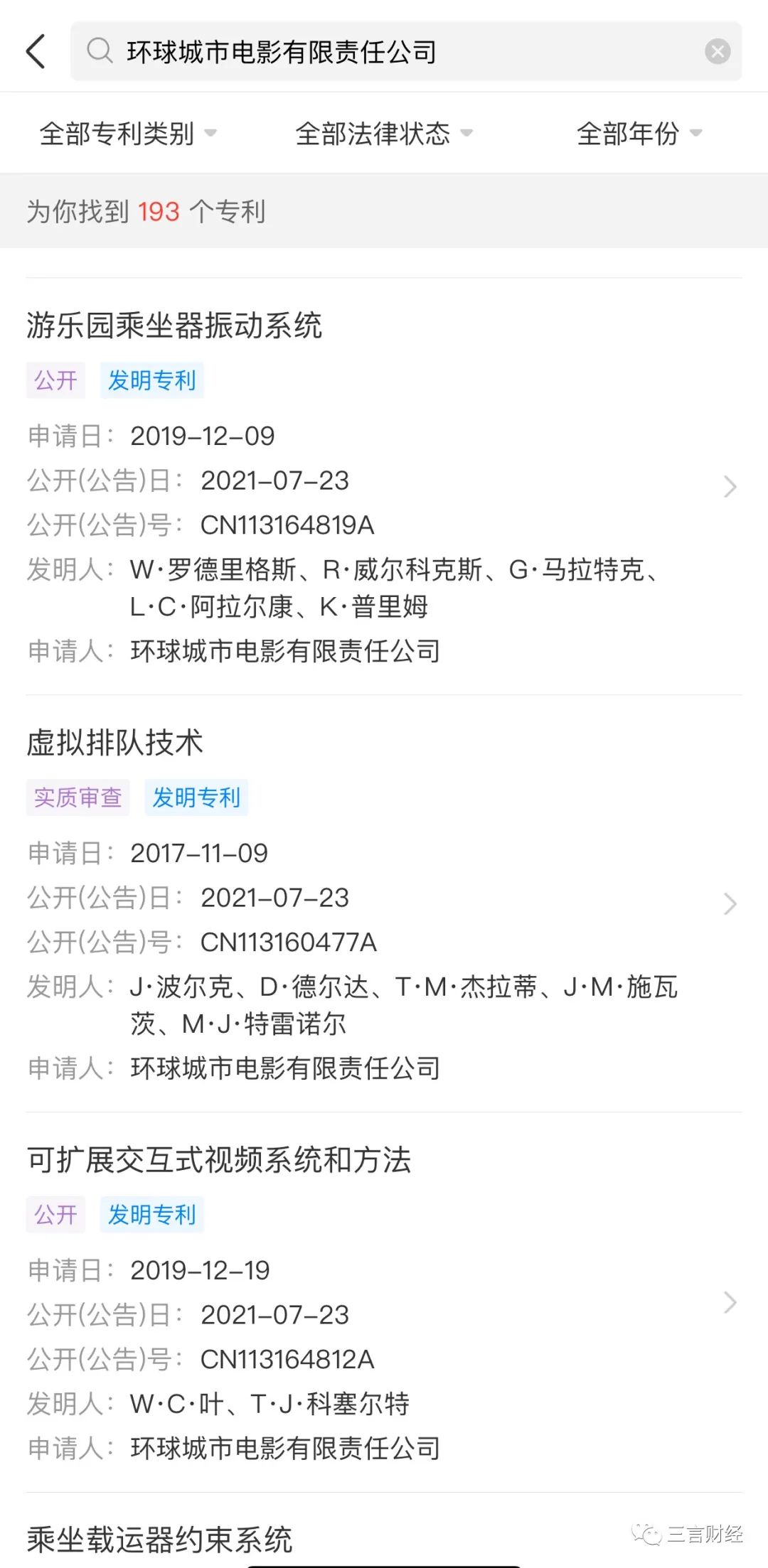Clear the search text
The image size is (768, 1568).
click(717, 51)
